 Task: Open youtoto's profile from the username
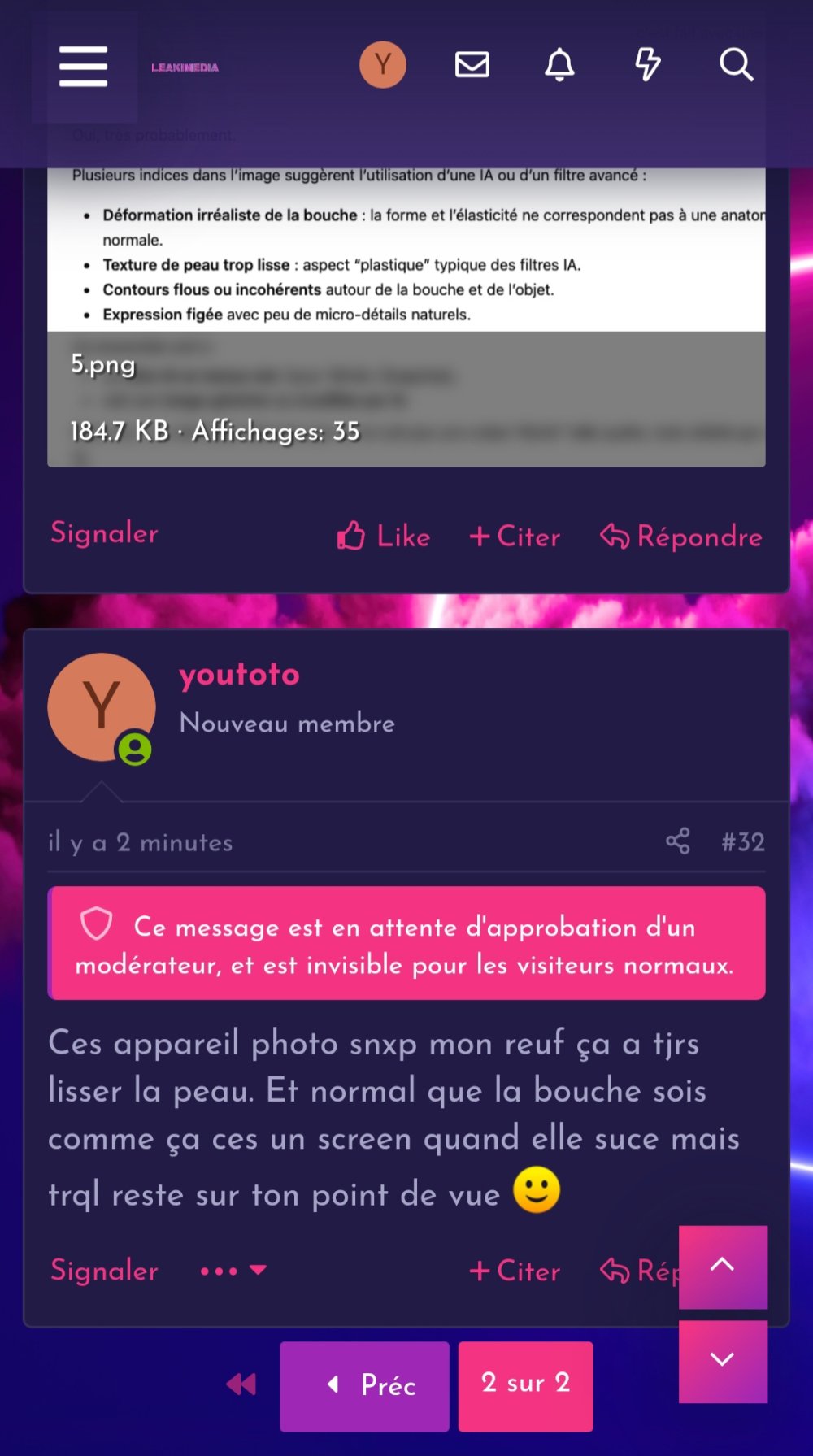pyautogui.click(x=239, y=676)
